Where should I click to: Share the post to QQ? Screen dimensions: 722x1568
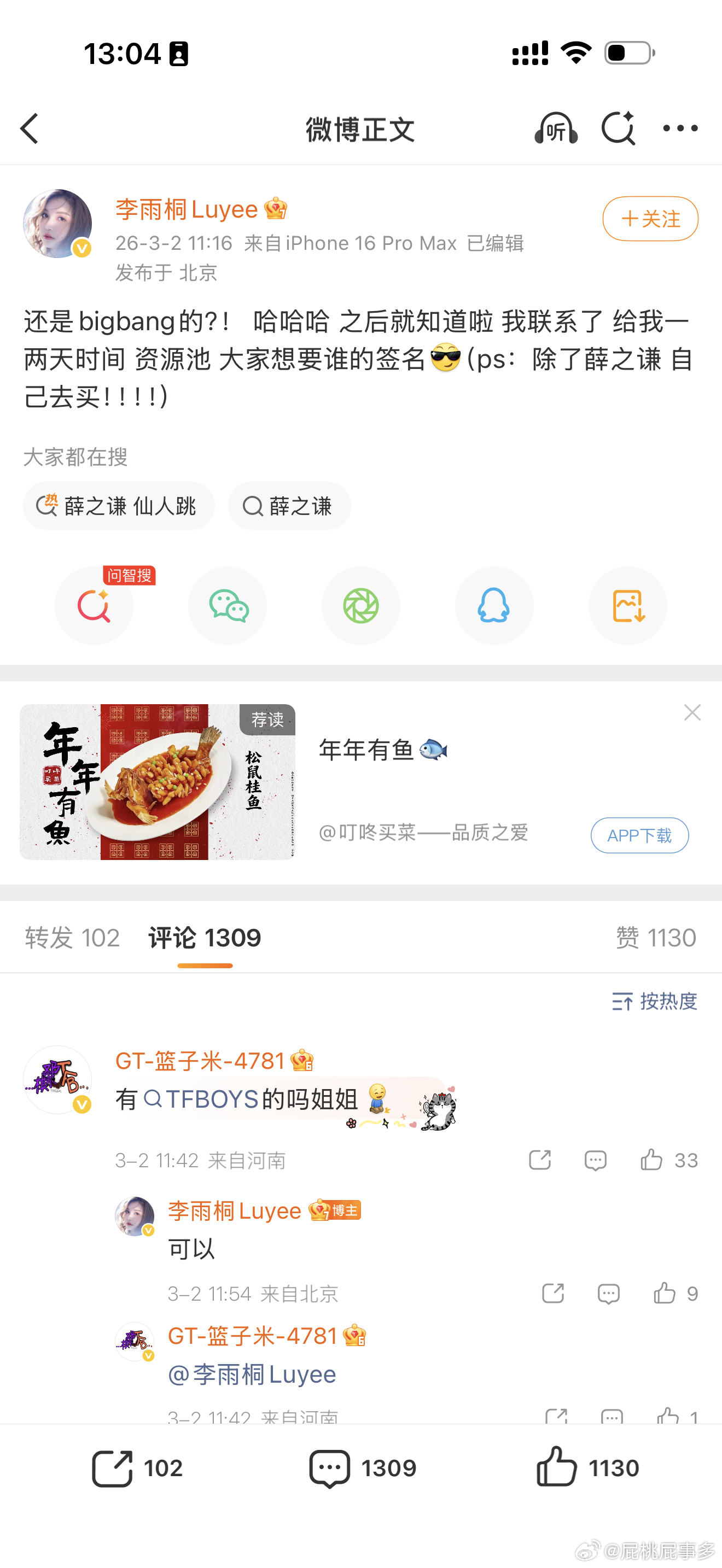[494, 605]
